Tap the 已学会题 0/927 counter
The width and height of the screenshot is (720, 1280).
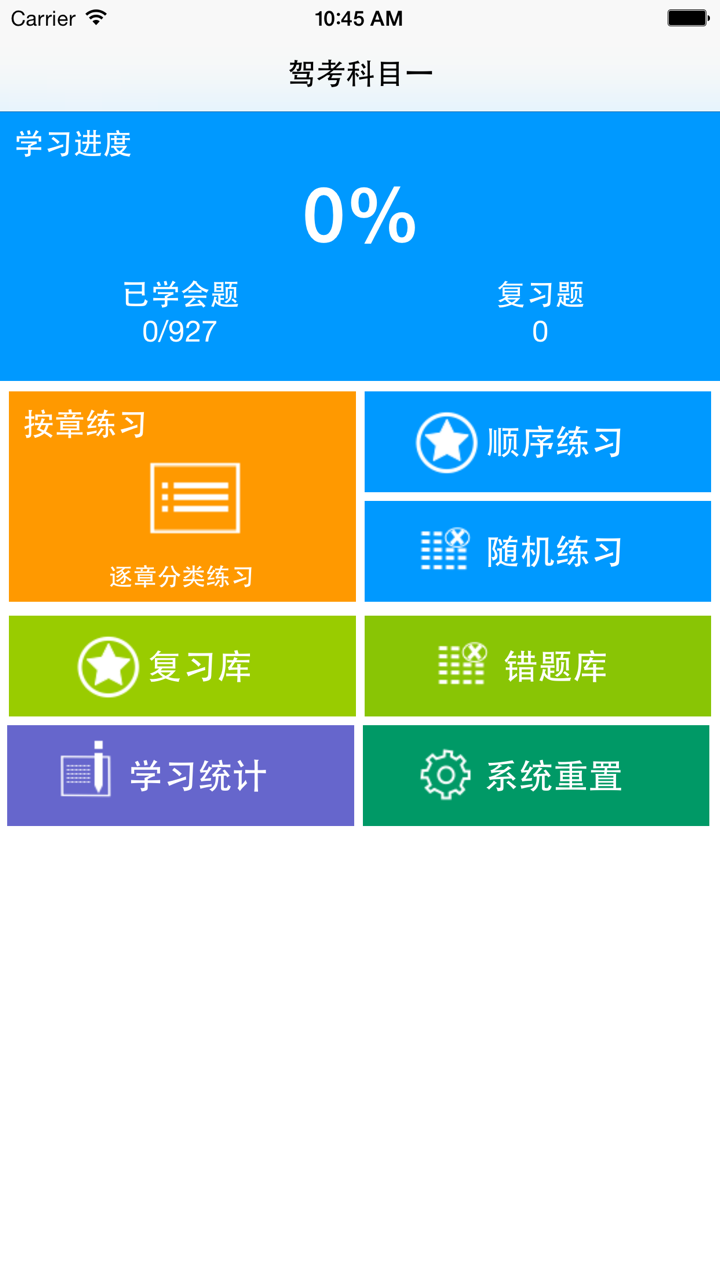coord(180,312)
